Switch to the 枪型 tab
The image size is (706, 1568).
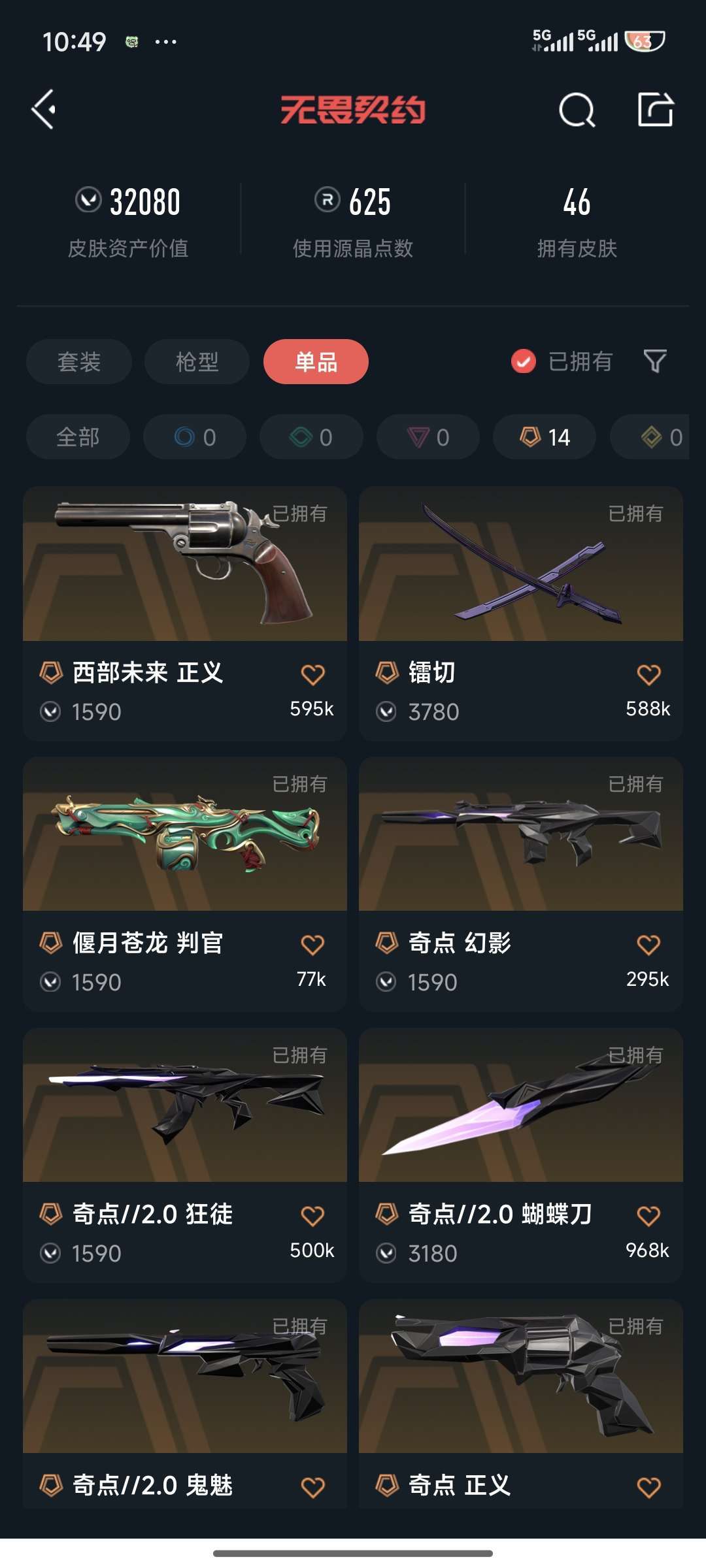tap(197, 361)
